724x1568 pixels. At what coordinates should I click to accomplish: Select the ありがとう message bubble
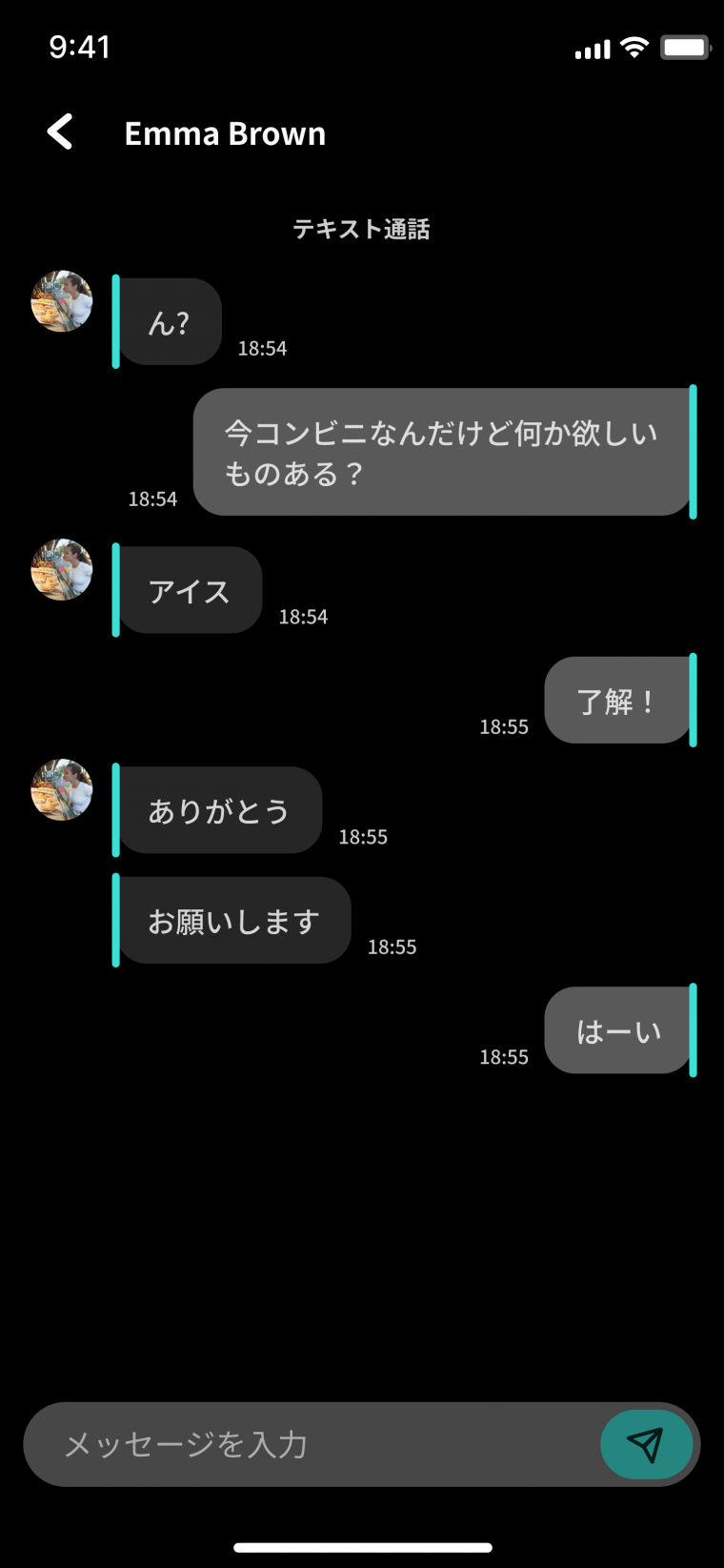pyautogui.click(x=218, y=810)
